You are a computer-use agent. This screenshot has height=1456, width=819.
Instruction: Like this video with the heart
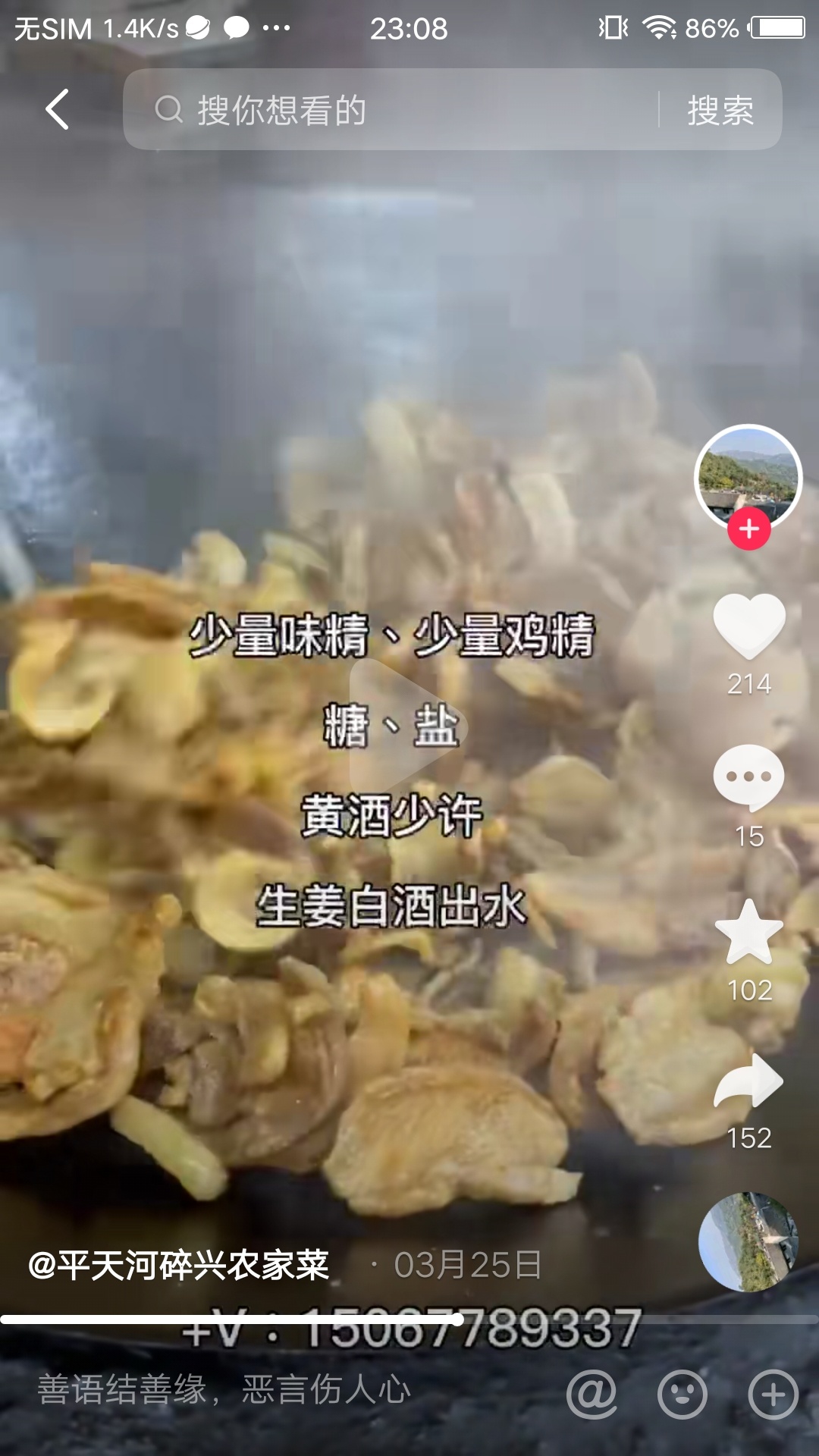pos(749,626)
